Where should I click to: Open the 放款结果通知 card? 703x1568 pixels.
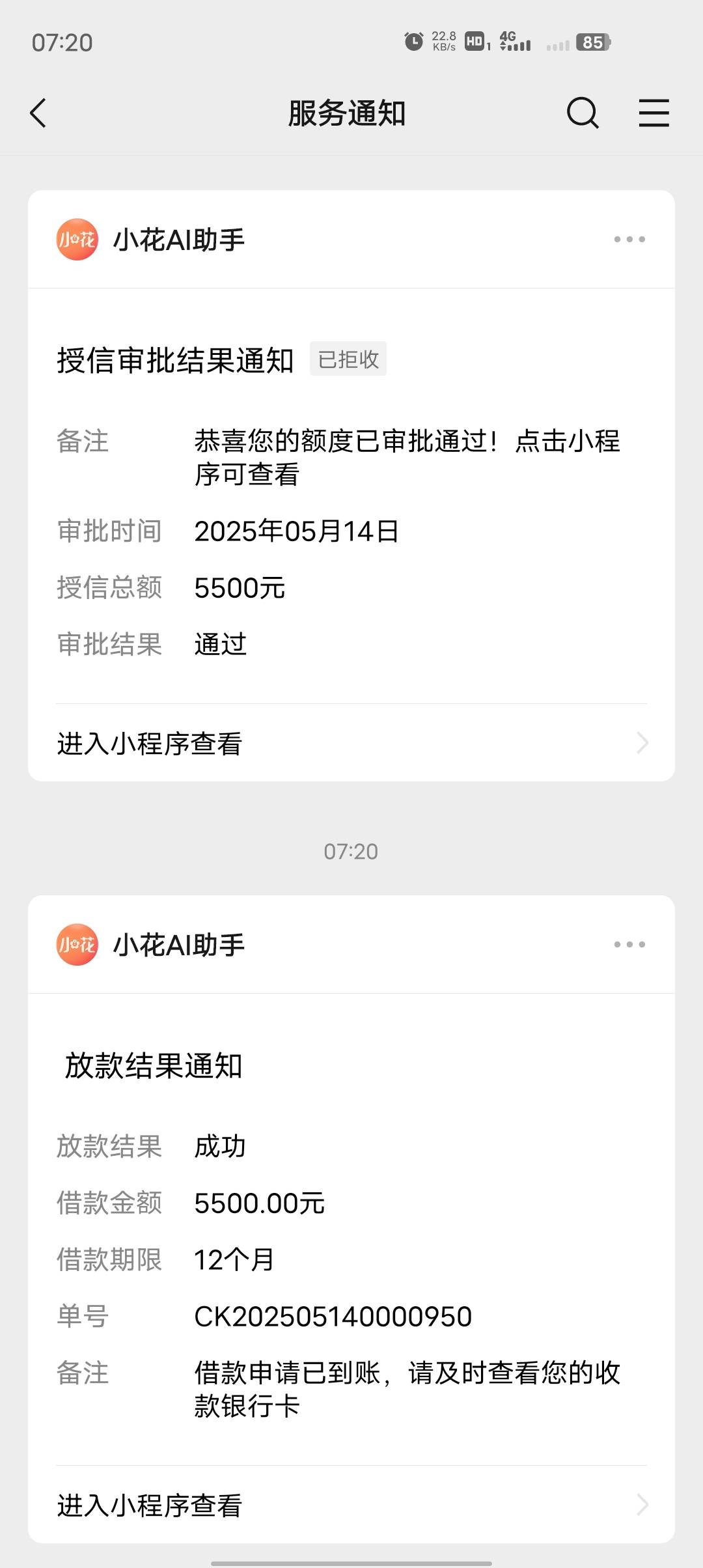click(351, 1229)
